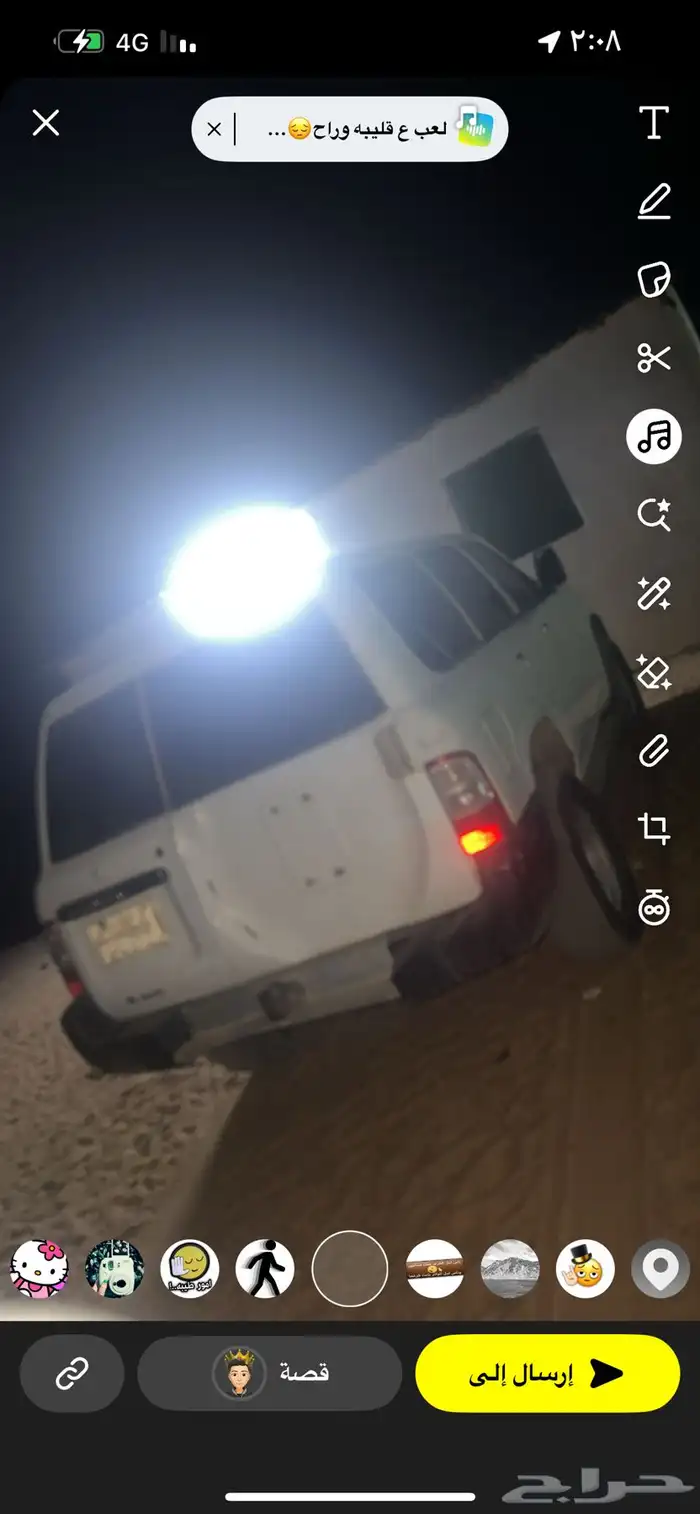Screen dimensions: 700x1514
Task: Tap the chain link button
Action: point(72,1374)
